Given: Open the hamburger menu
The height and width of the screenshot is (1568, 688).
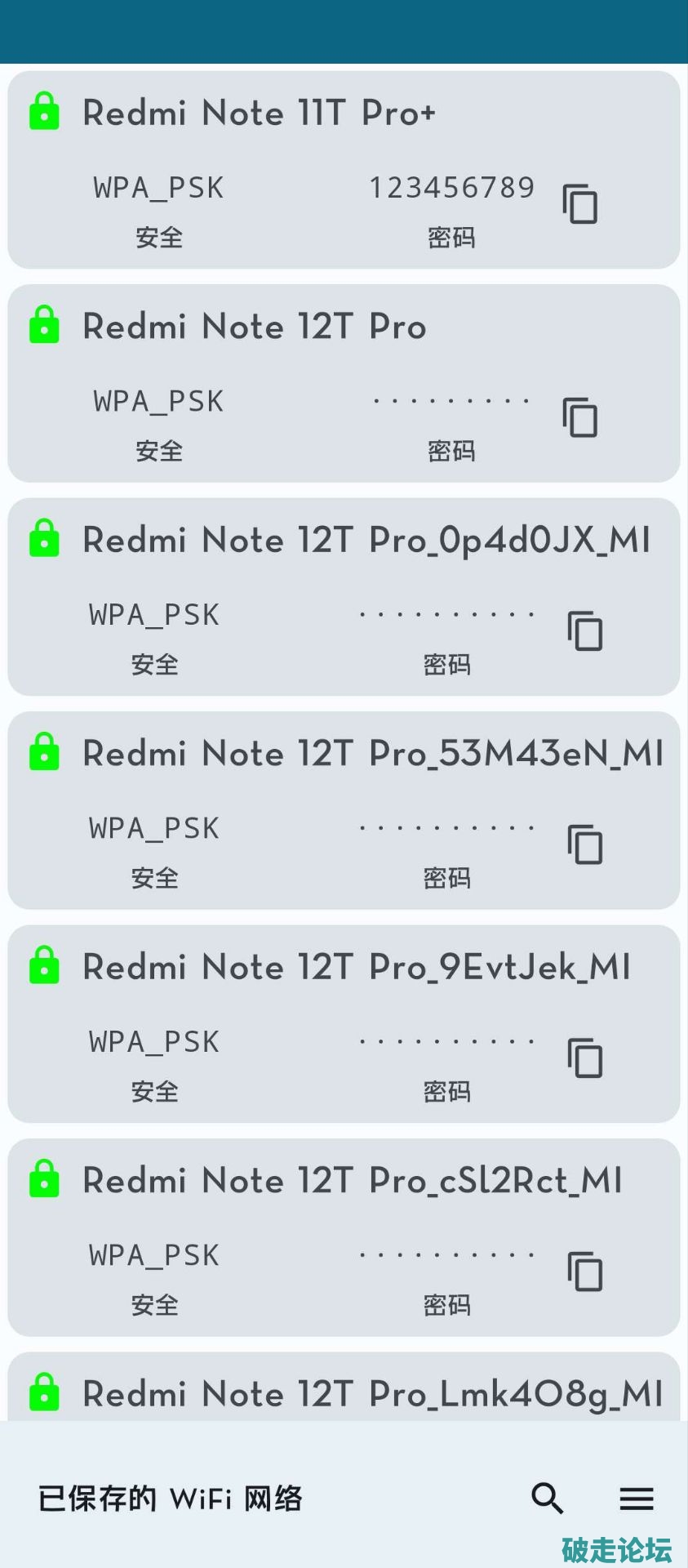Looking at the screenshot, I should pos(636,1498).
